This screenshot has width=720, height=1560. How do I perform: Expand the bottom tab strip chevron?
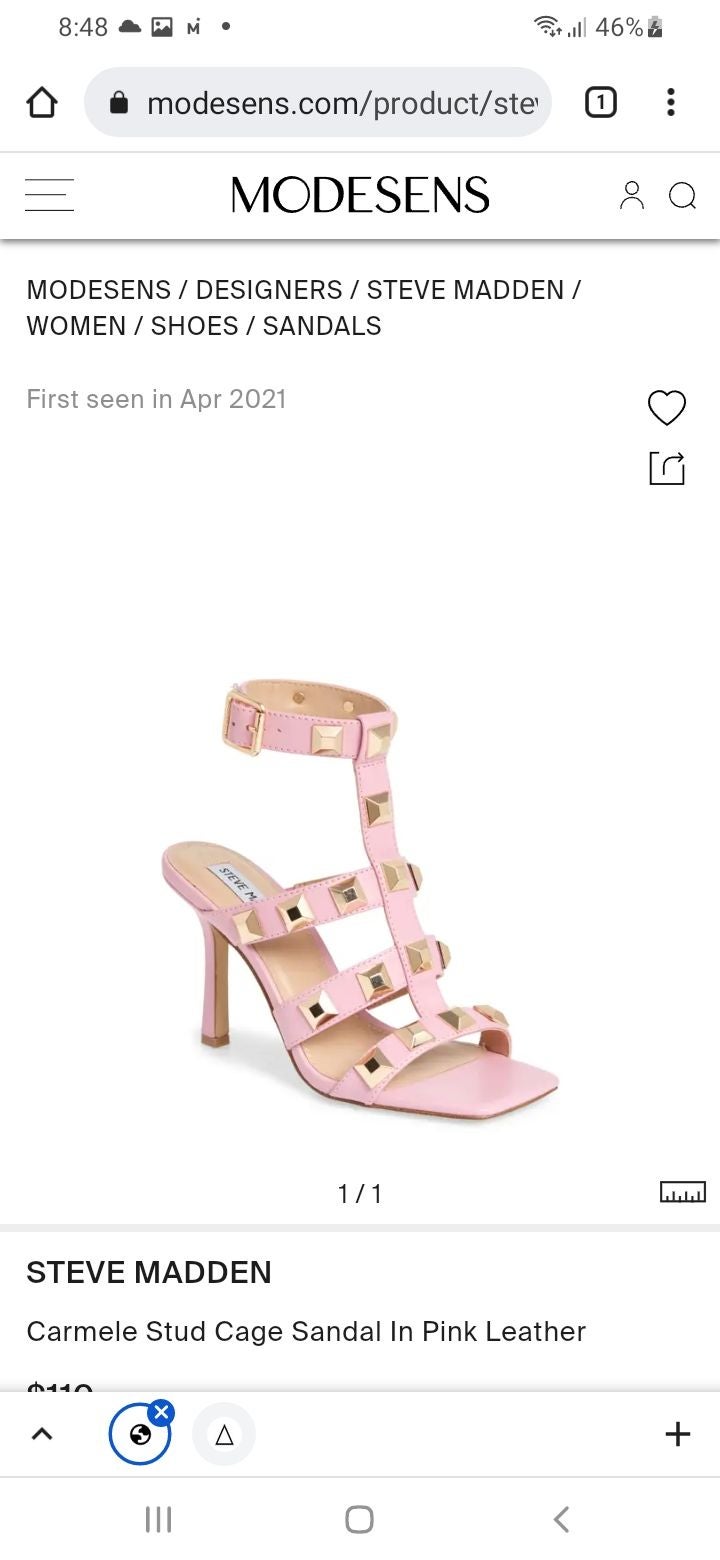coord(41,1434)
